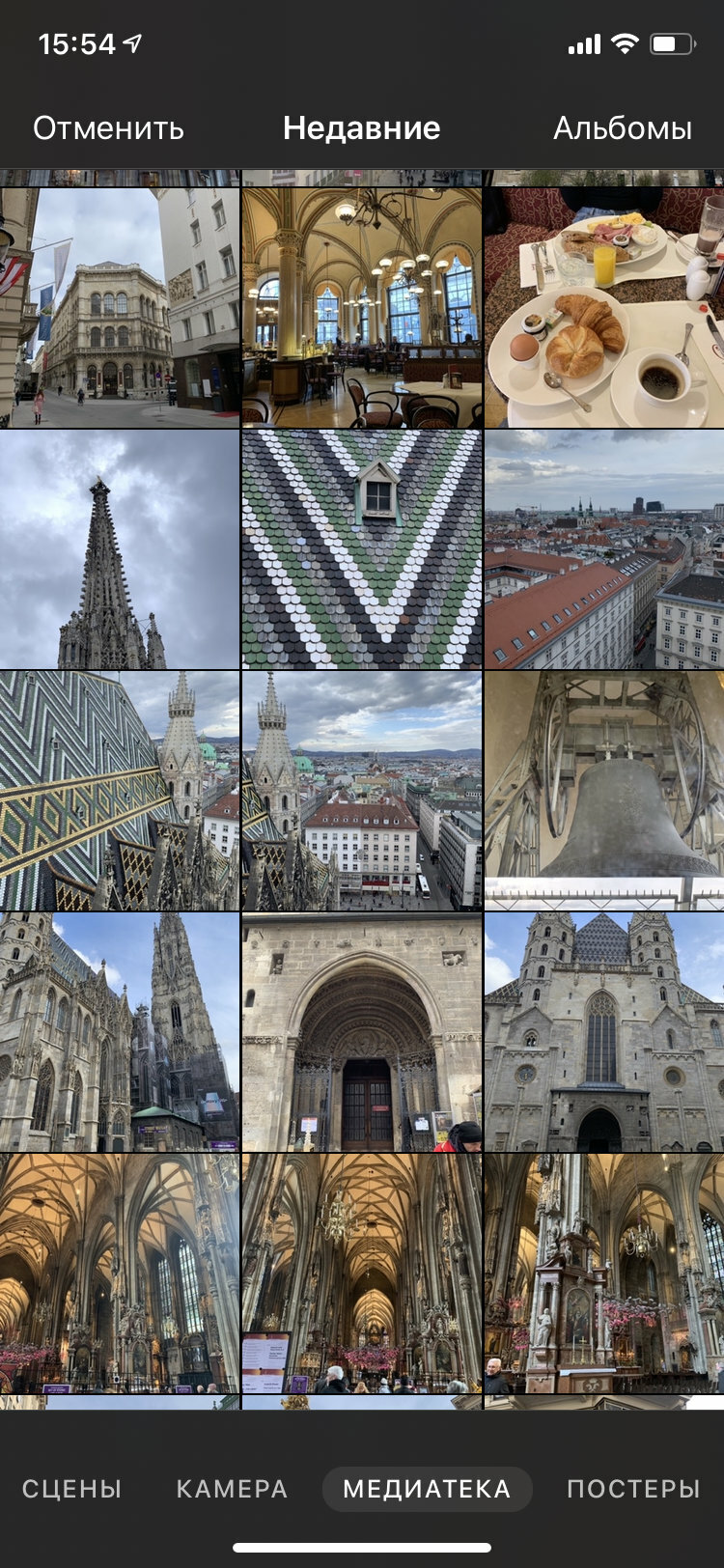Select the arched cathedral doorway photo
724x1568 pixels.
362,1032
